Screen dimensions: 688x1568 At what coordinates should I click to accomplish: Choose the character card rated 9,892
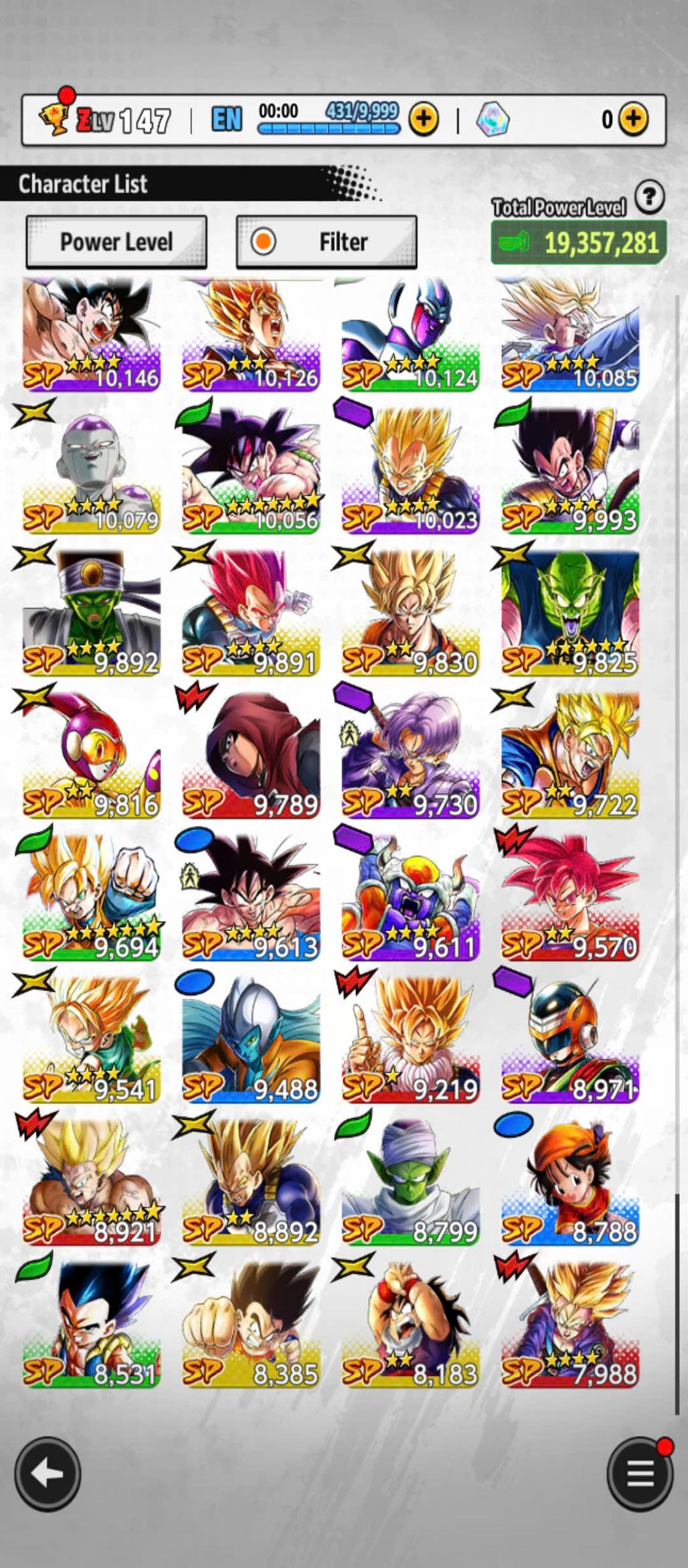coord(92,611)
